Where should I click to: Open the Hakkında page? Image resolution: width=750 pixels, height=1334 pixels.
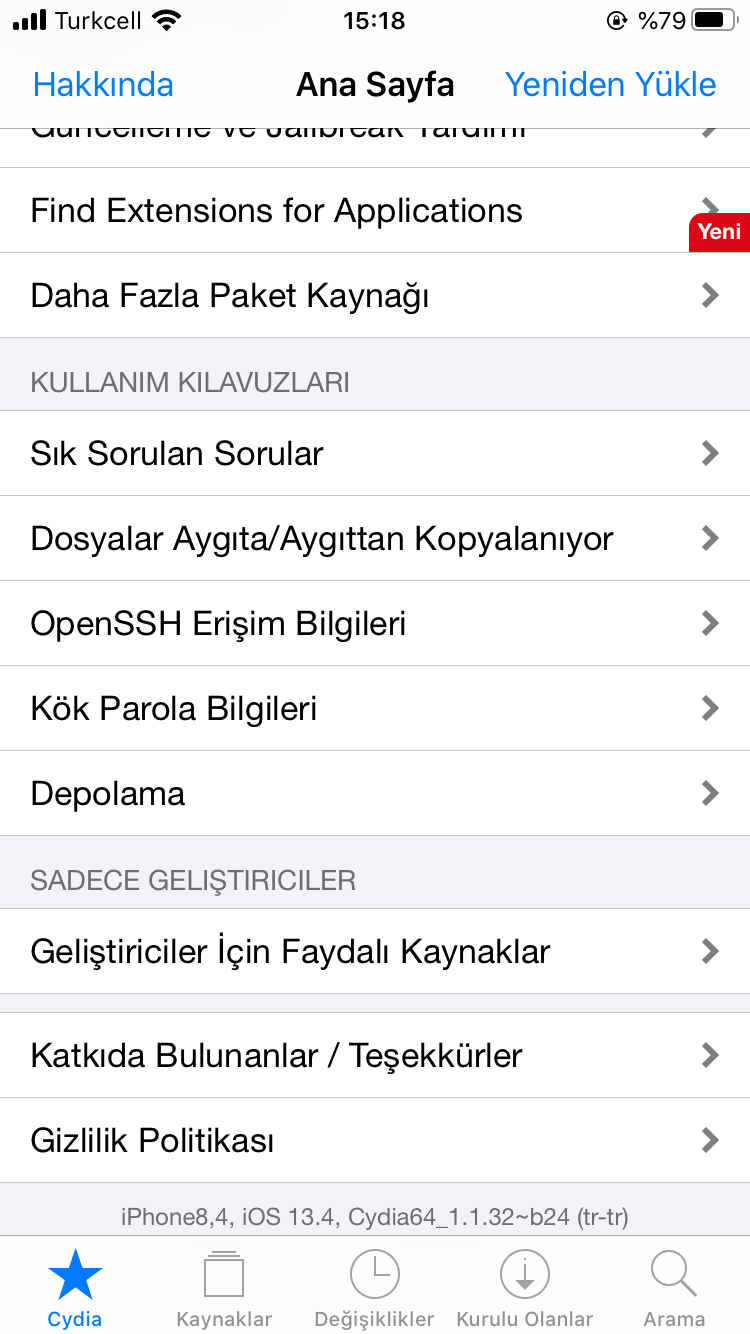coord(103,85)
